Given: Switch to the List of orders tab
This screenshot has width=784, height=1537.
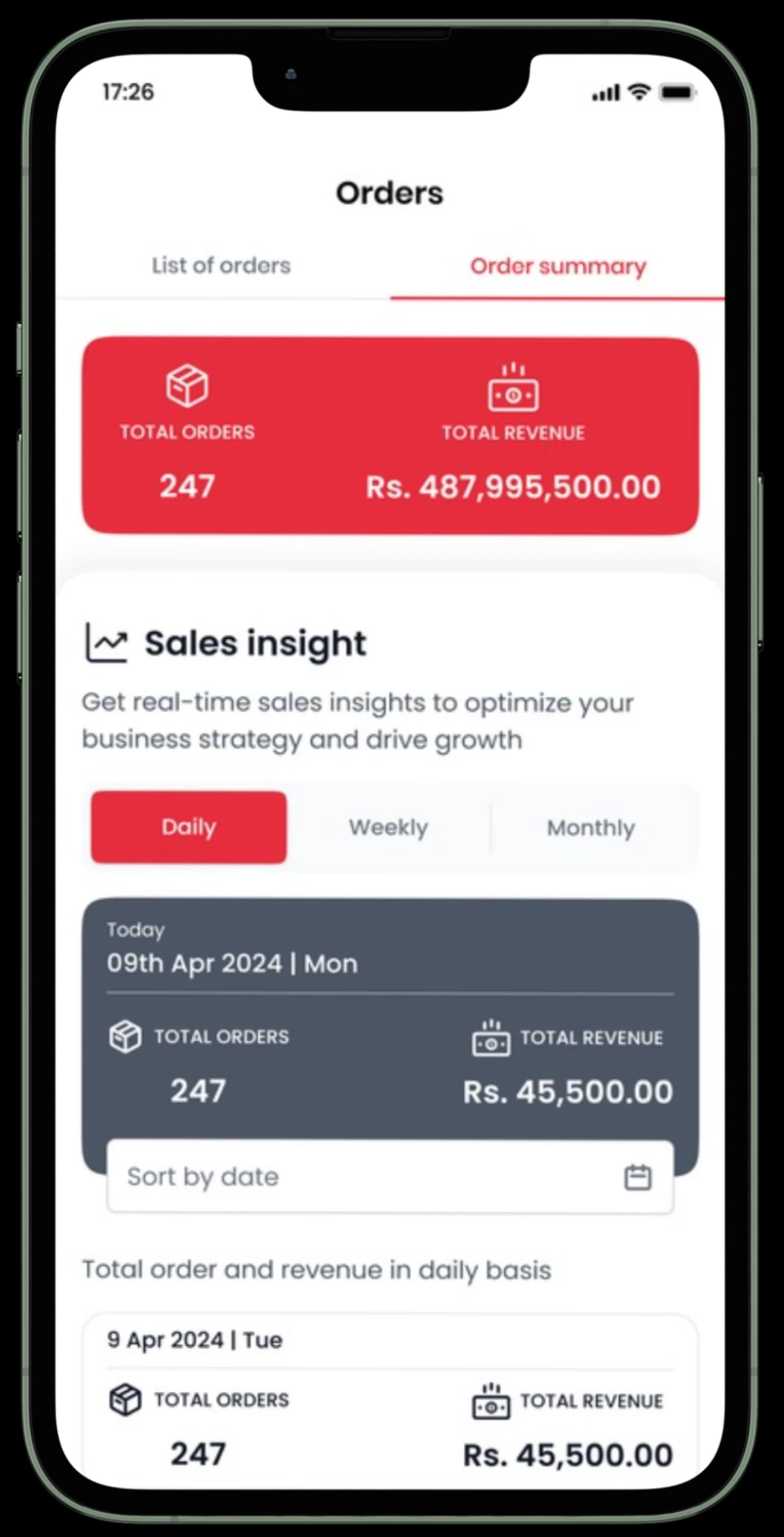Looking at the screenshot, I should click(221, 266).
